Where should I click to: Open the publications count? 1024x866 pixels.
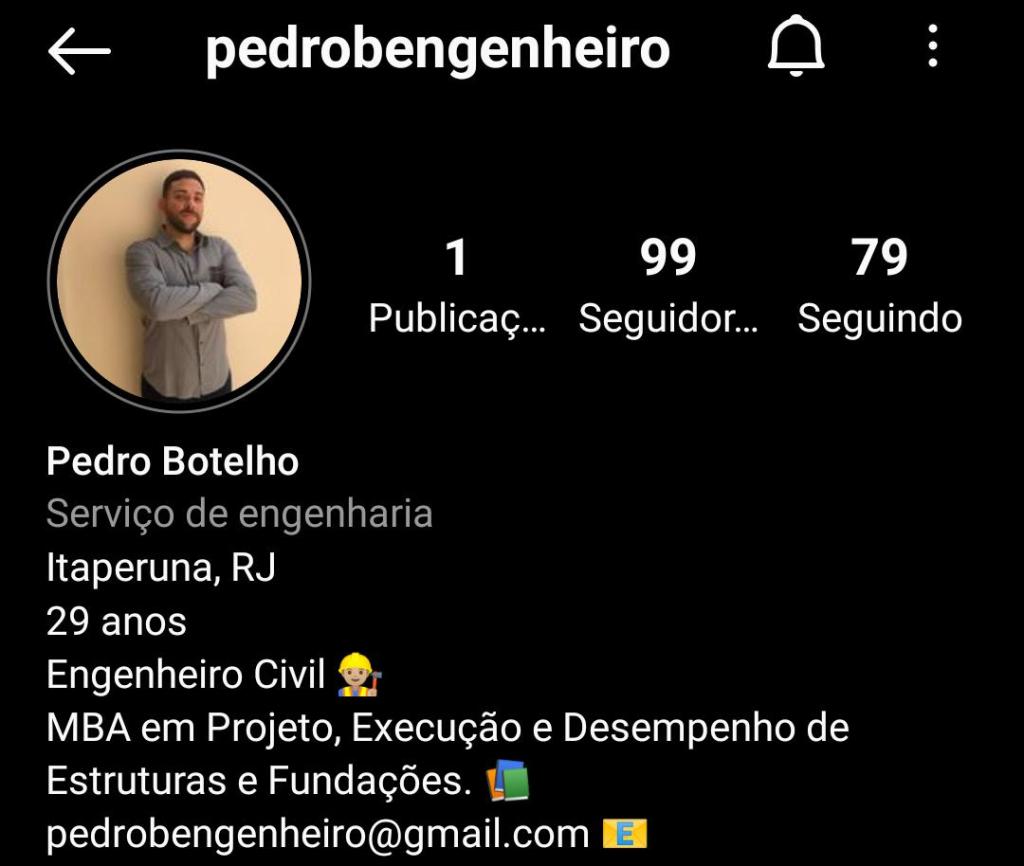(456, 285)
